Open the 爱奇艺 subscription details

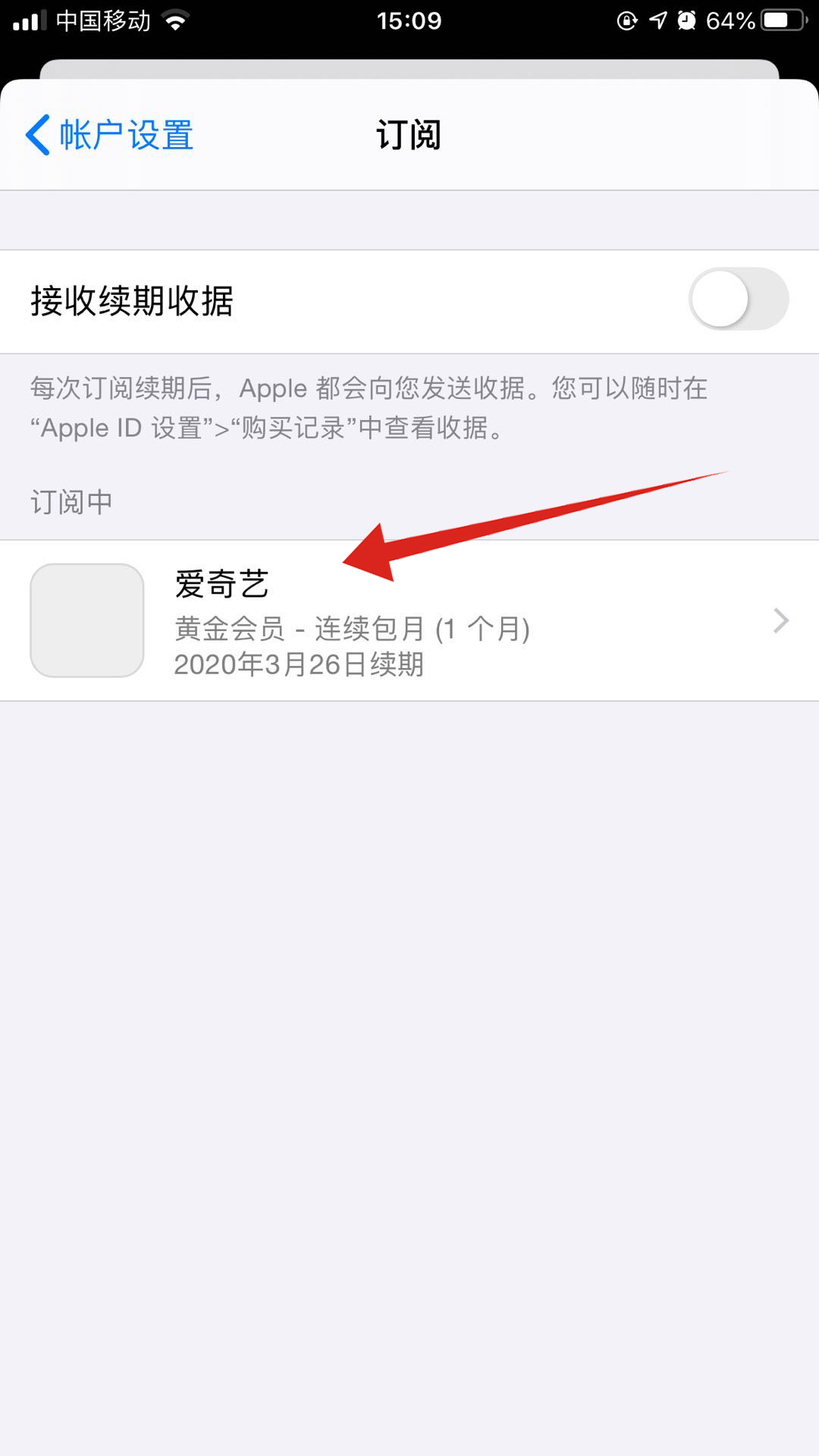click(x=409, y=620)
